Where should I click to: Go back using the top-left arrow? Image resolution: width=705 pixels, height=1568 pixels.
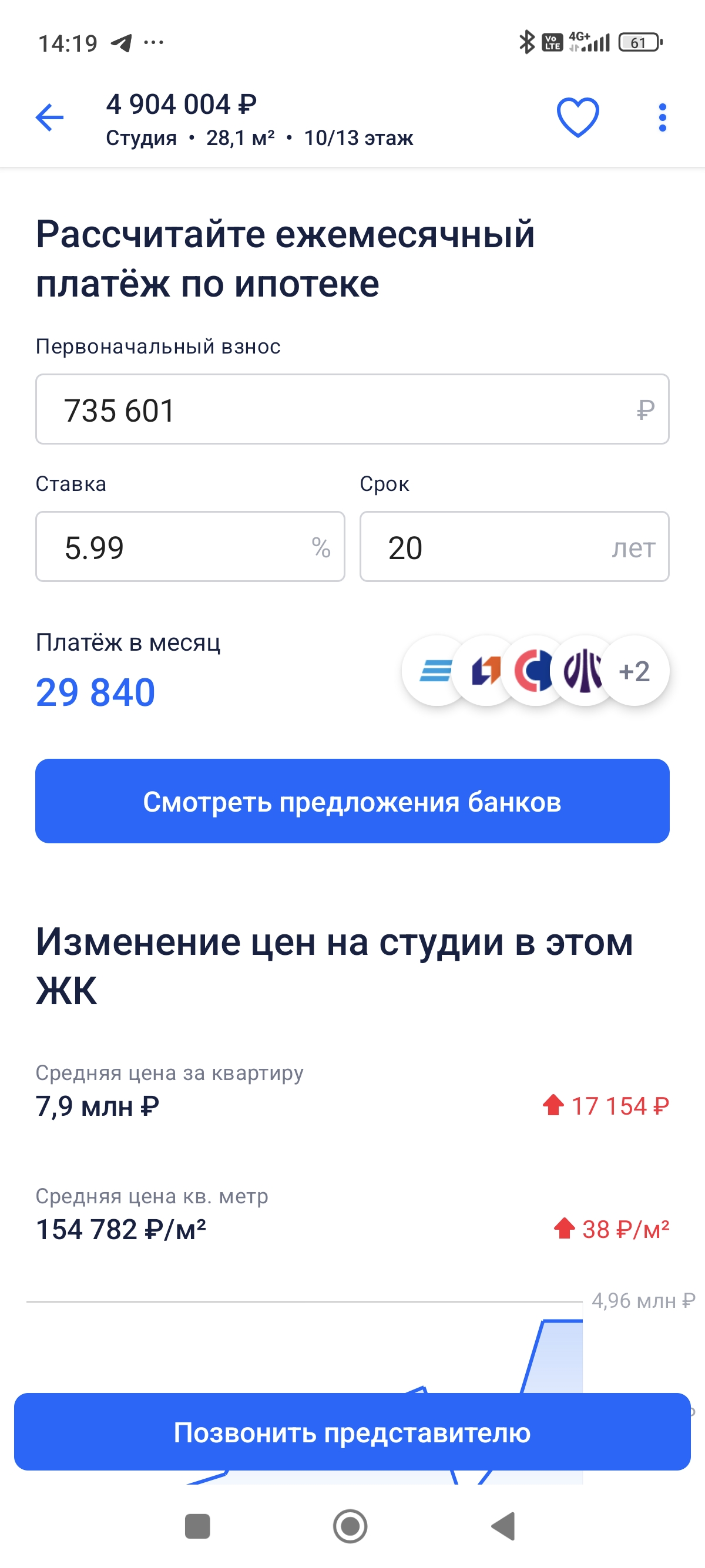(50, 117)
